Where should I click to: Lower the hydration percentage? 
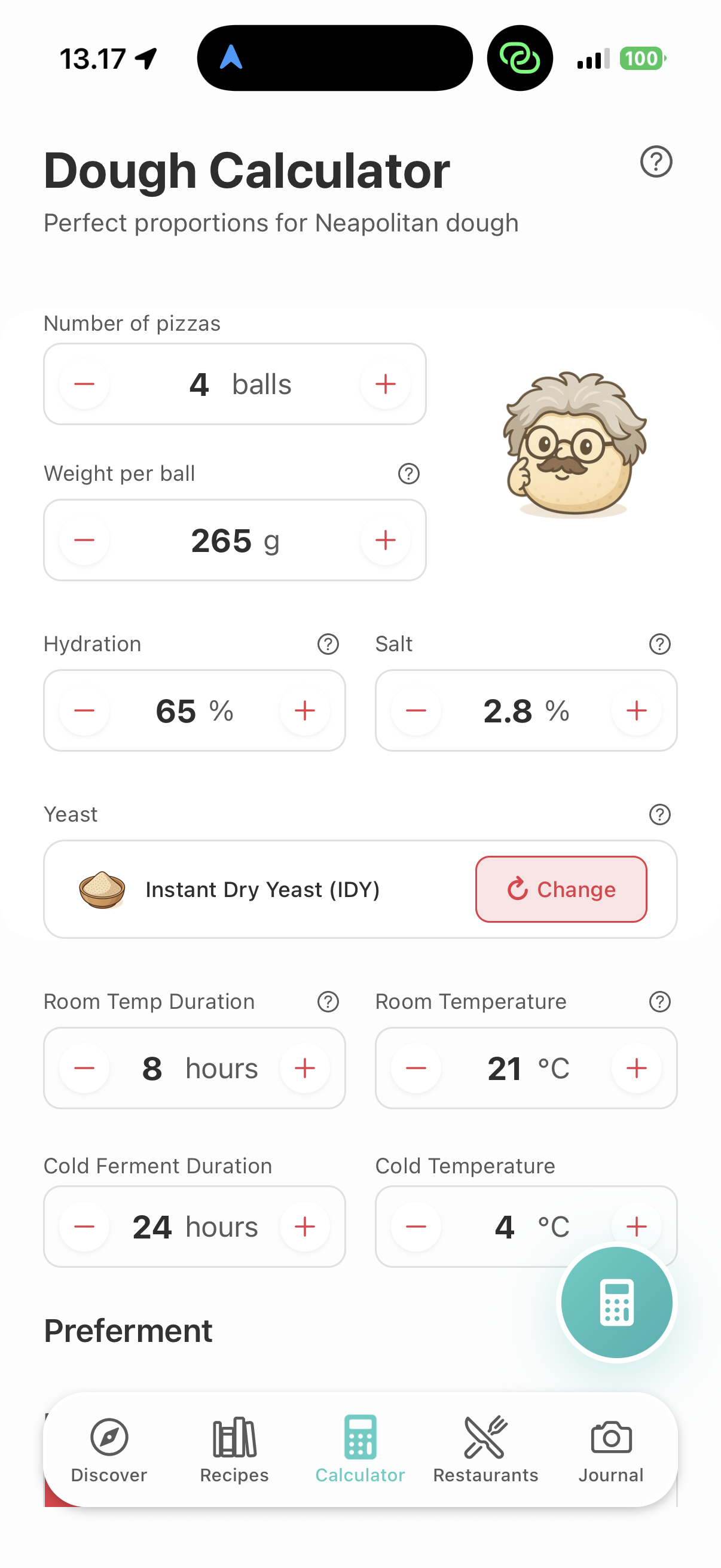pyautogui.click(x=84, y=710)
